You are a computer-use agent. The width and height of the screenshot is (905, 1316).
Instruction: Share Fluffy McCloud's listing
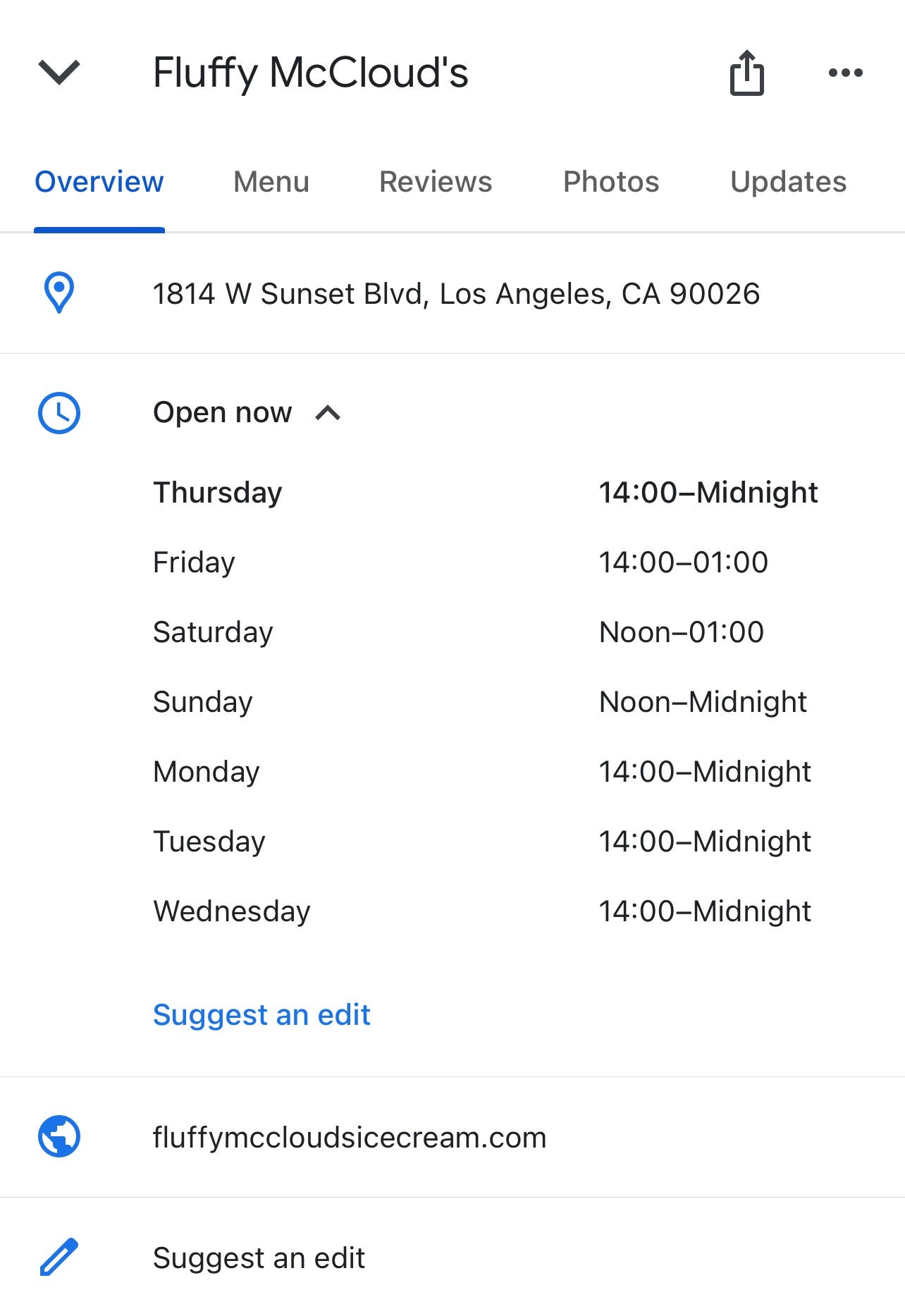click(746, 73)
